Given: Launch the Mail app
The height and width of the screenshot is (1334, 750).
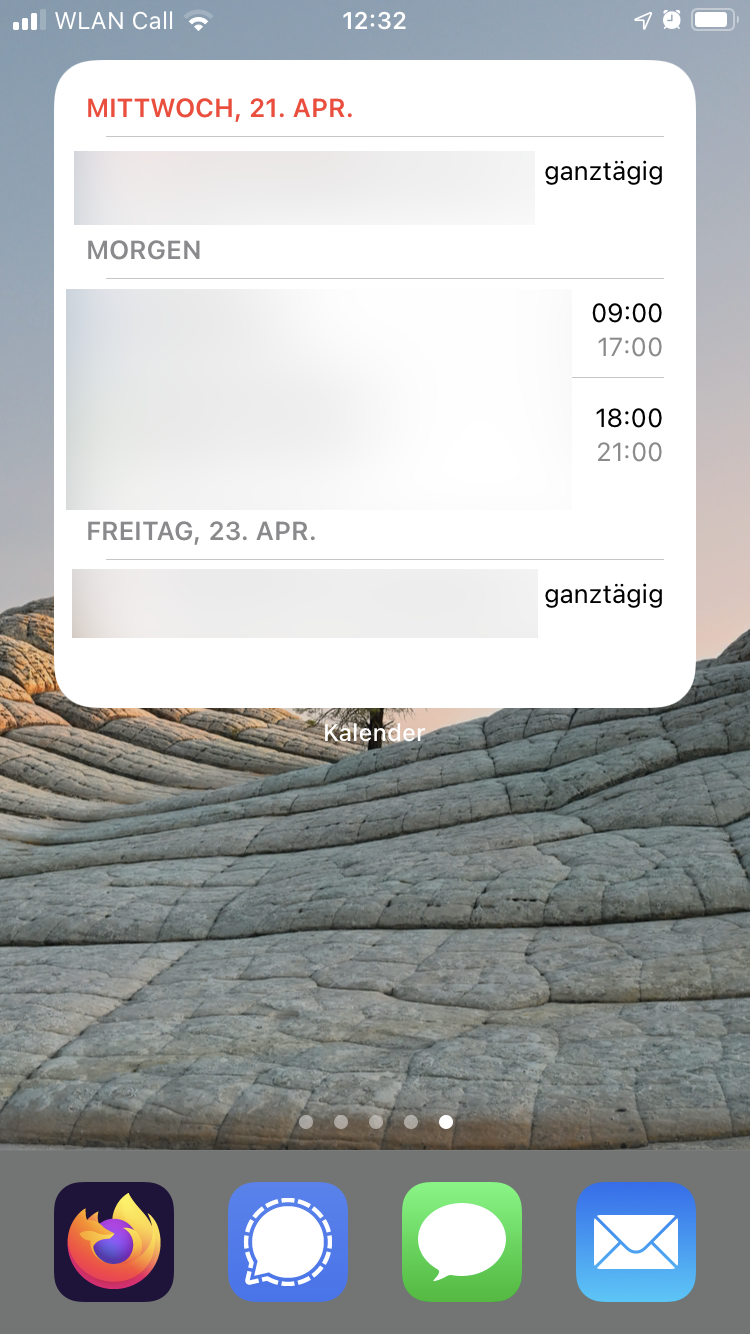Looking at the screenshot, I should tap(636, 1242).
